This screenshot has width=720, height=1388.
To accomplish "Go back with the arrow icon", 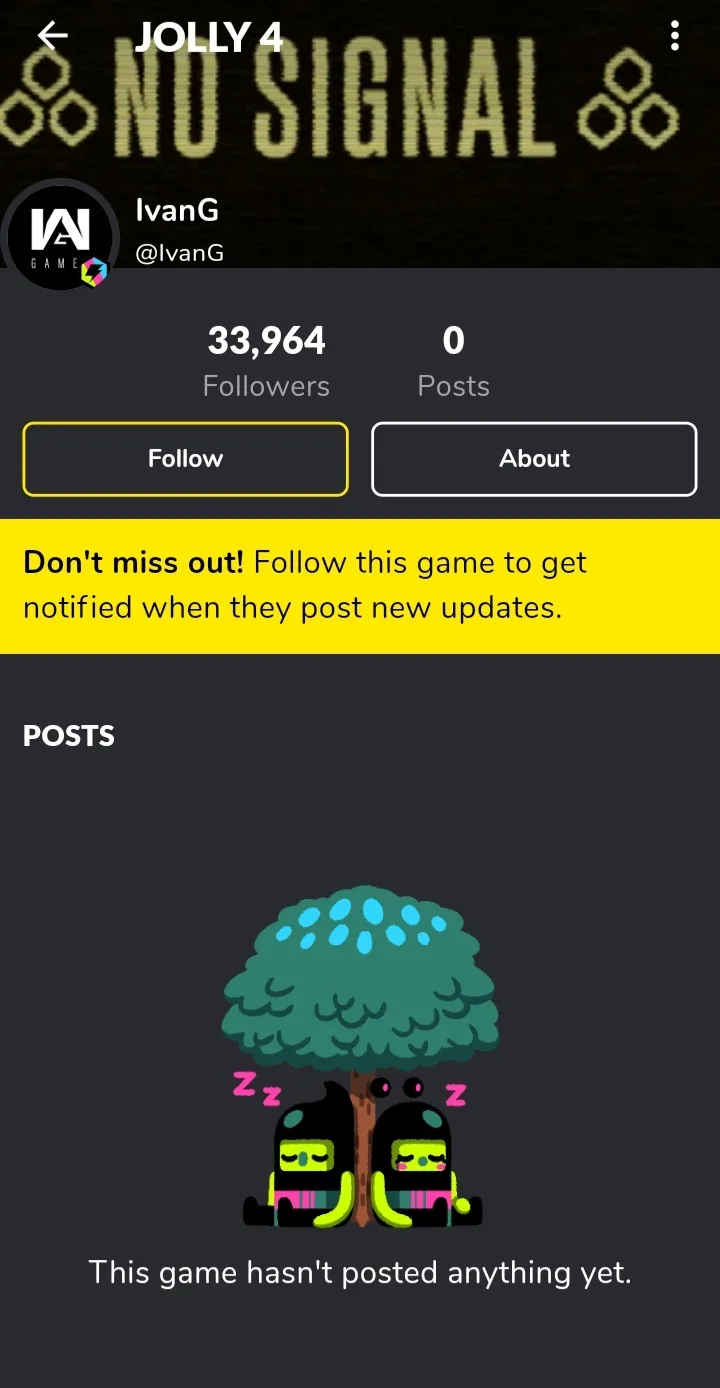I will click(x=52, y=36).
